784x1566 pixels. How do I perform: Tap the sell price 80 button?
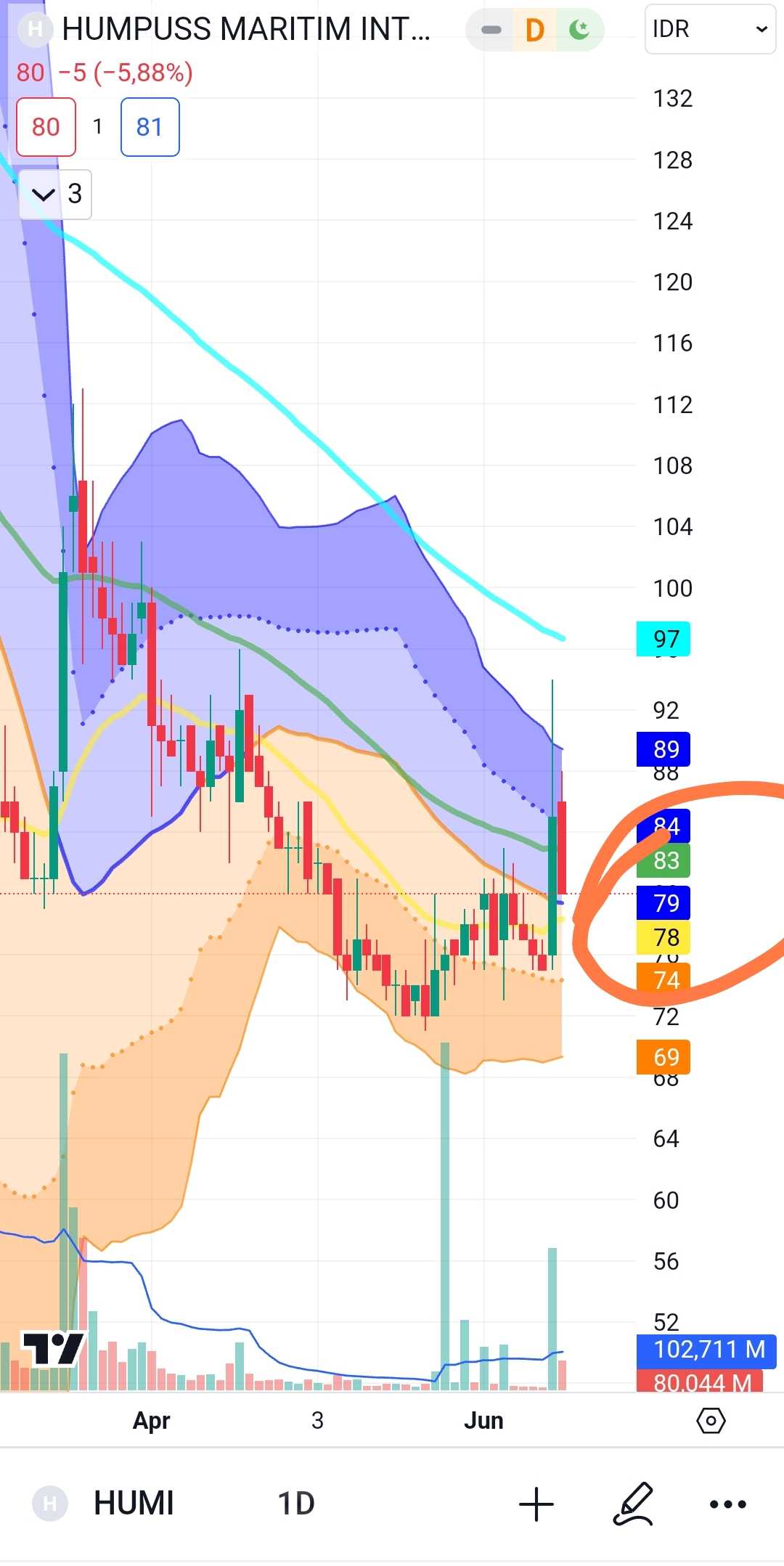pyautogui.click(x=46, y=127)
